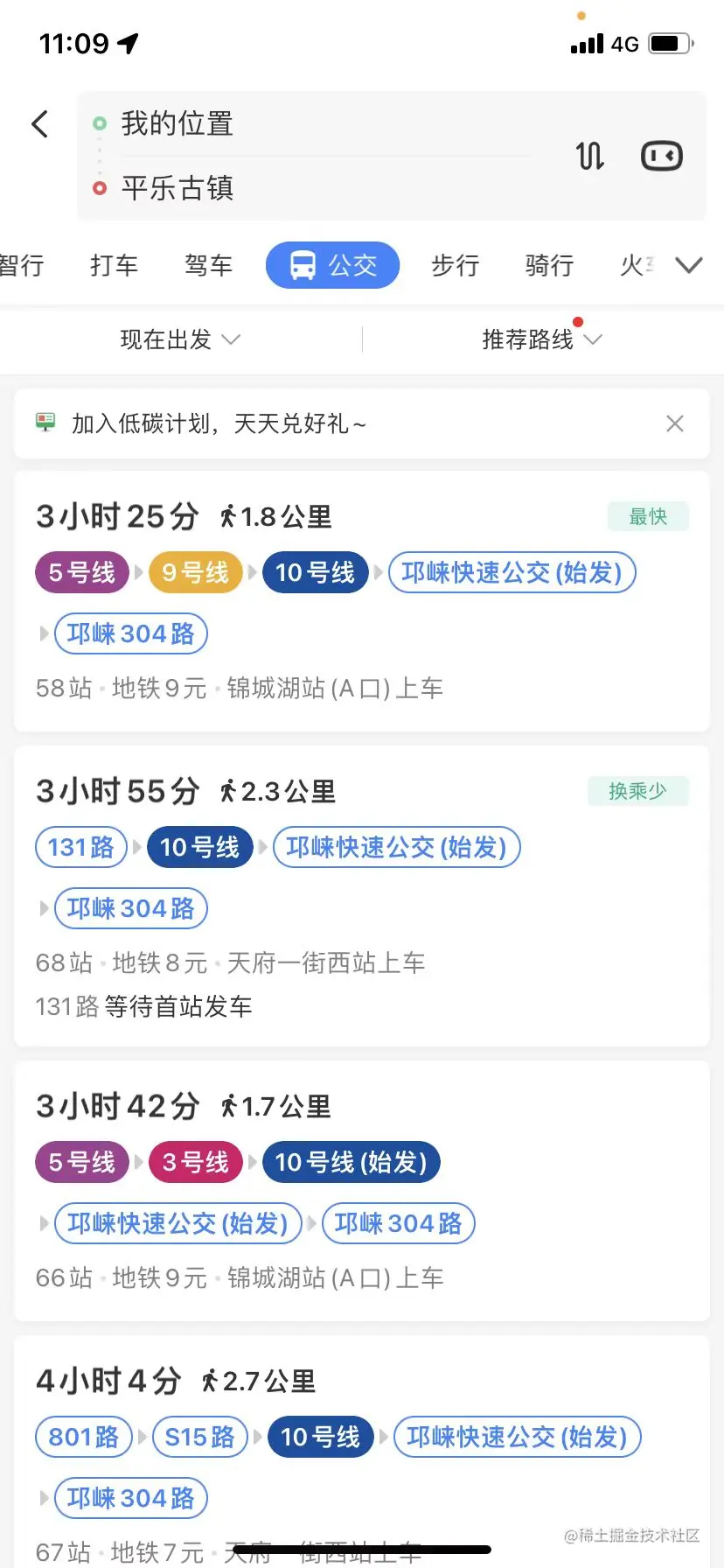
Task: Dismiss the 低碳计划 banner
Action: point(675,424)
